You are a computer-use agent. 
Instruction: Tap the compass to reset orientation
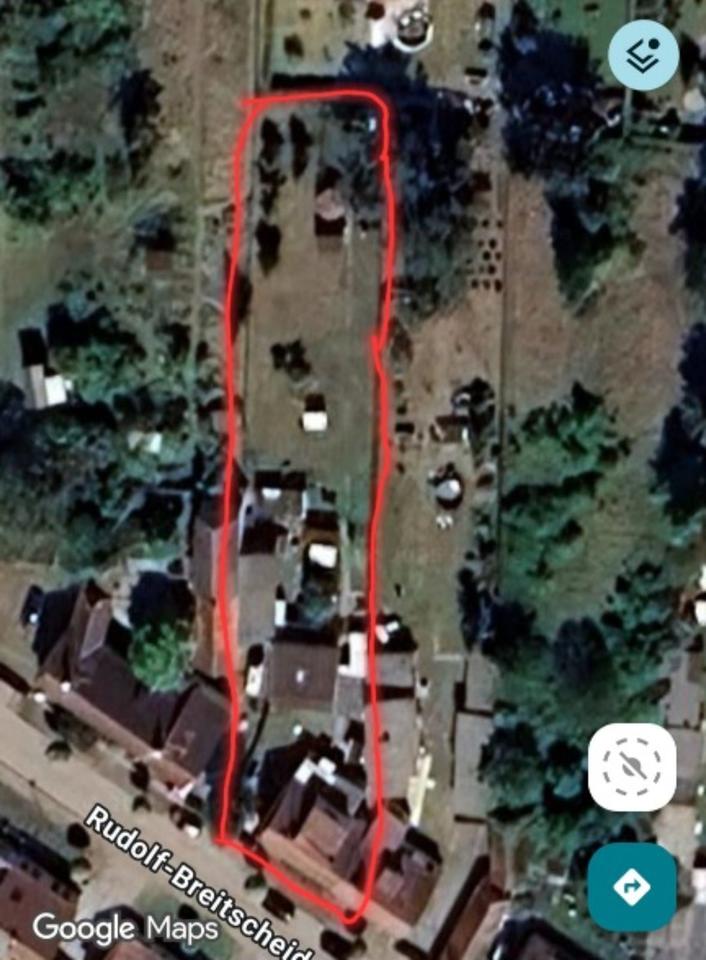(x=632, y=767)
